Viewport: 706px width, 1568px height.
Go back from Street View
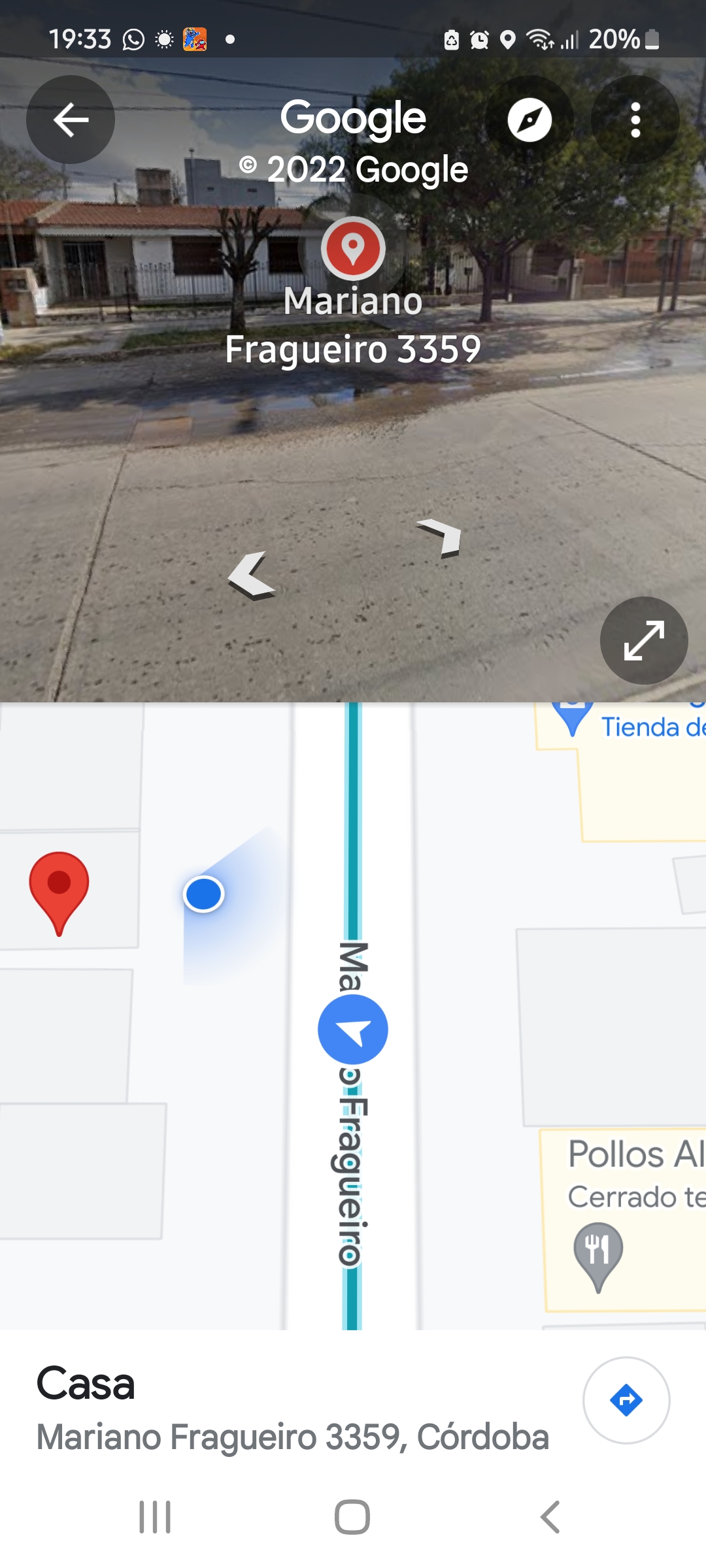pos(71,120)
